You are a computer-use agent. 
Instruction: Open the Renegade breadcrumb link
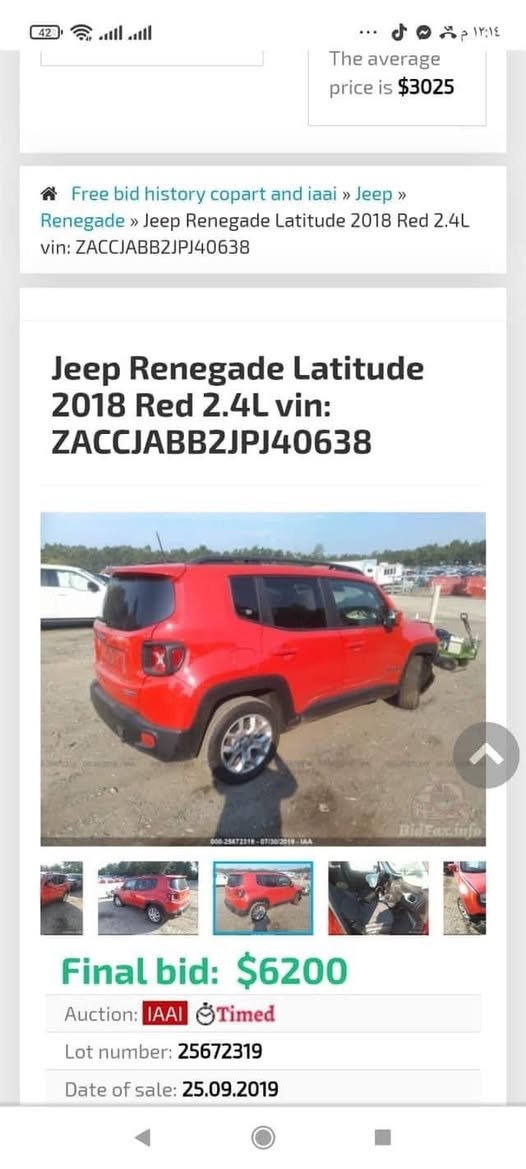(83, 221)
